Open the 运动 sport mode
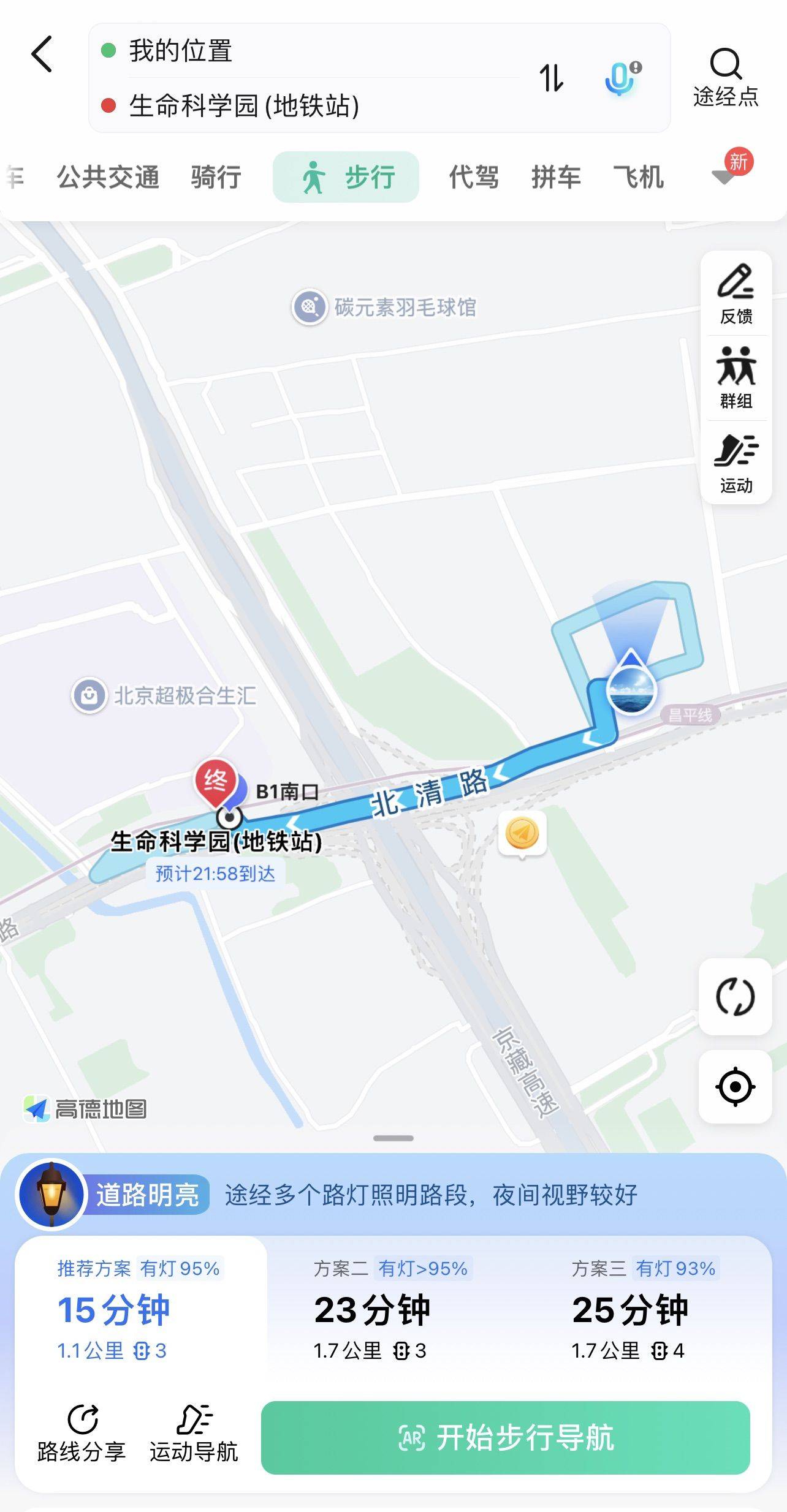The image size is (787, 1512). point(736,463)
